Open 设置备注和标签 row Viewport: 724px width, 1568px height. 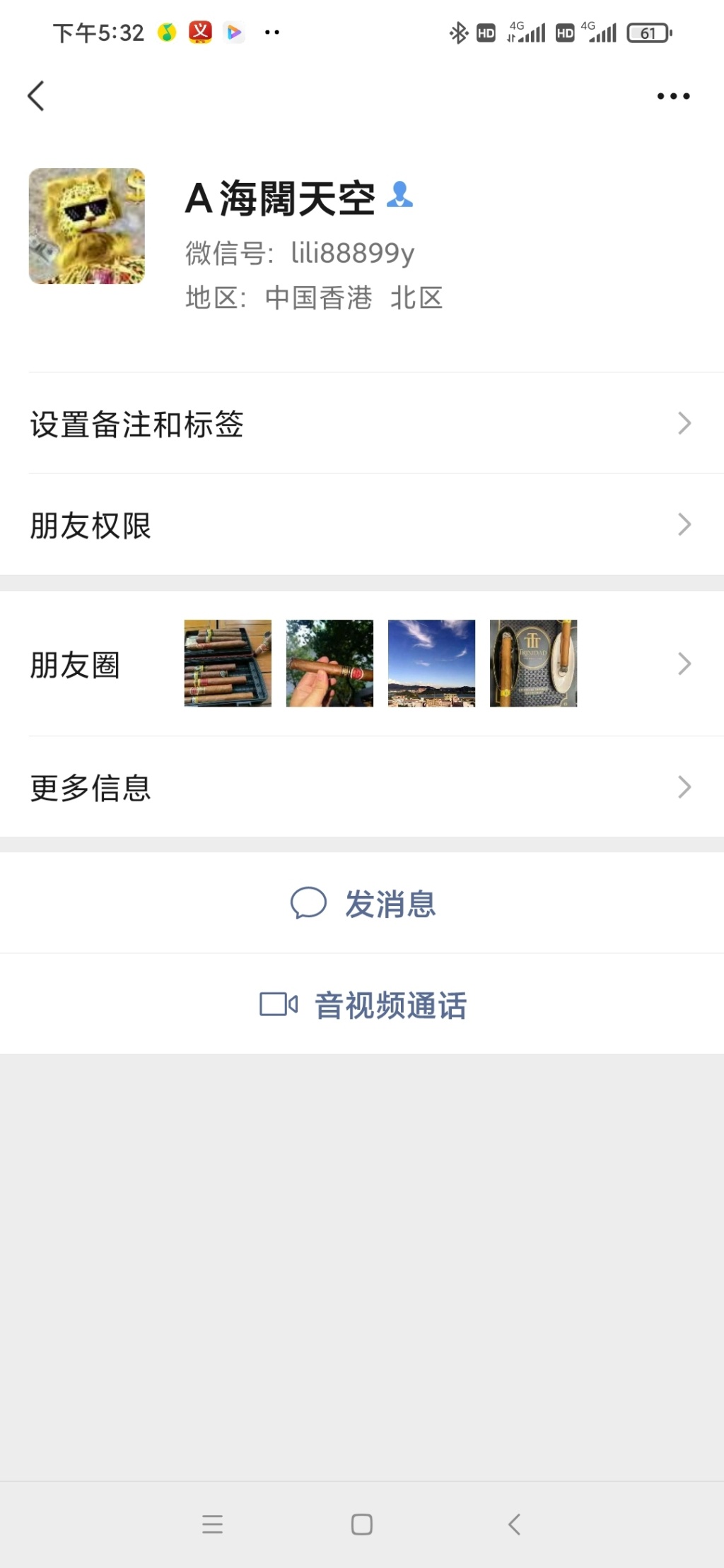(362, 424)
